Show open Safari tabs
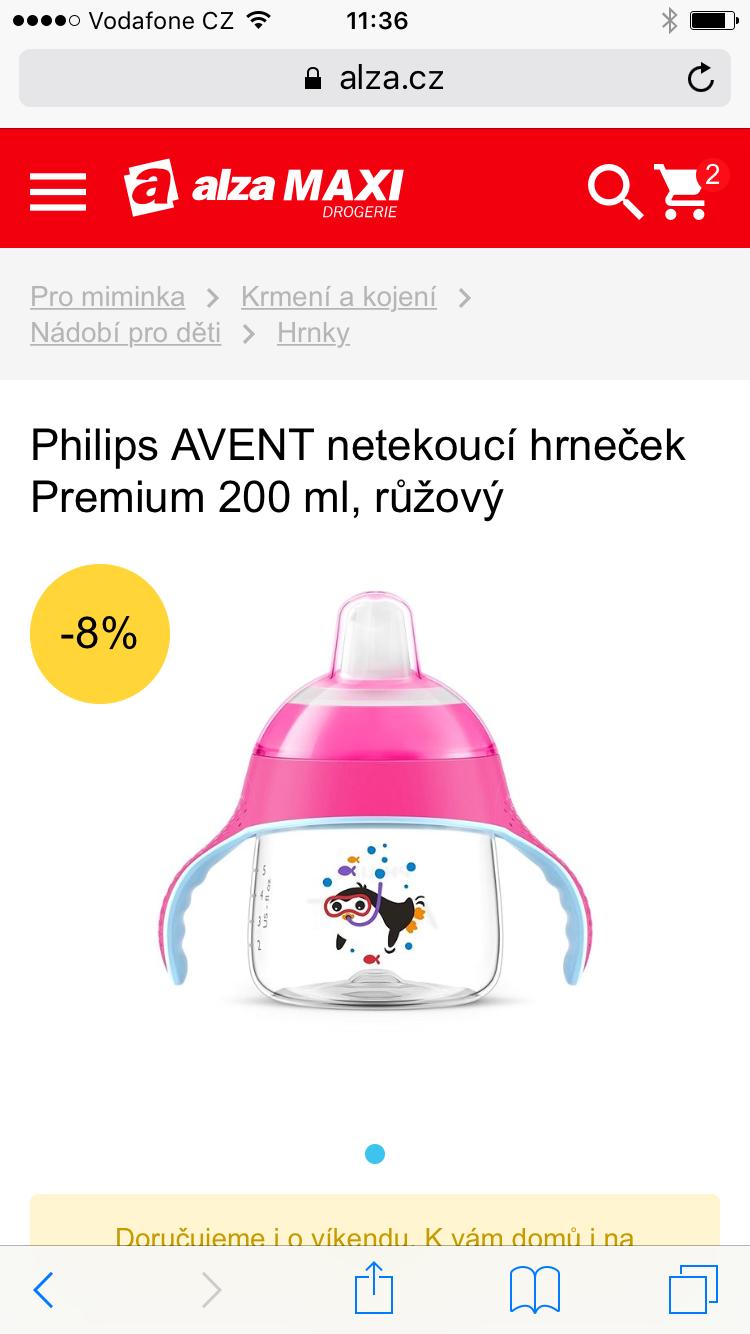Screen dimensions: 750x1334 click(x=693, y=1290)
